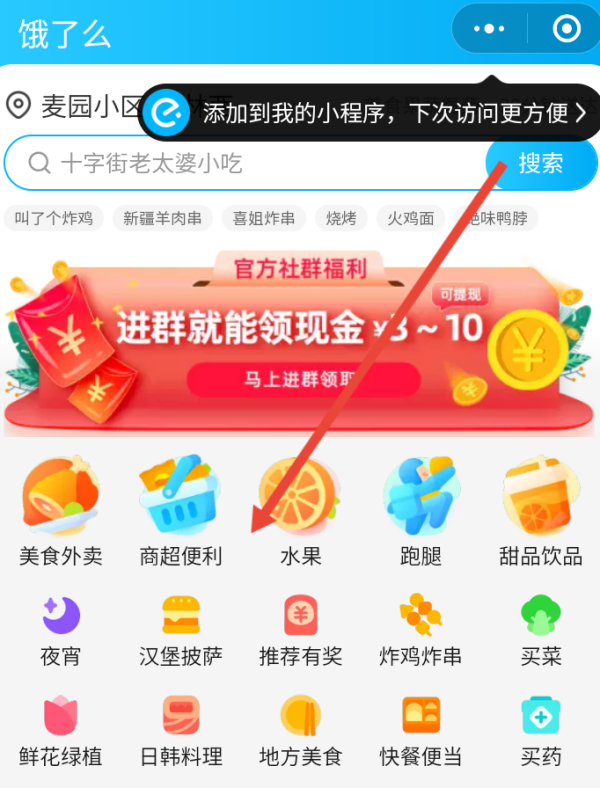Choose the 喜姐炸串 suggestion chip

pos(263,217)
